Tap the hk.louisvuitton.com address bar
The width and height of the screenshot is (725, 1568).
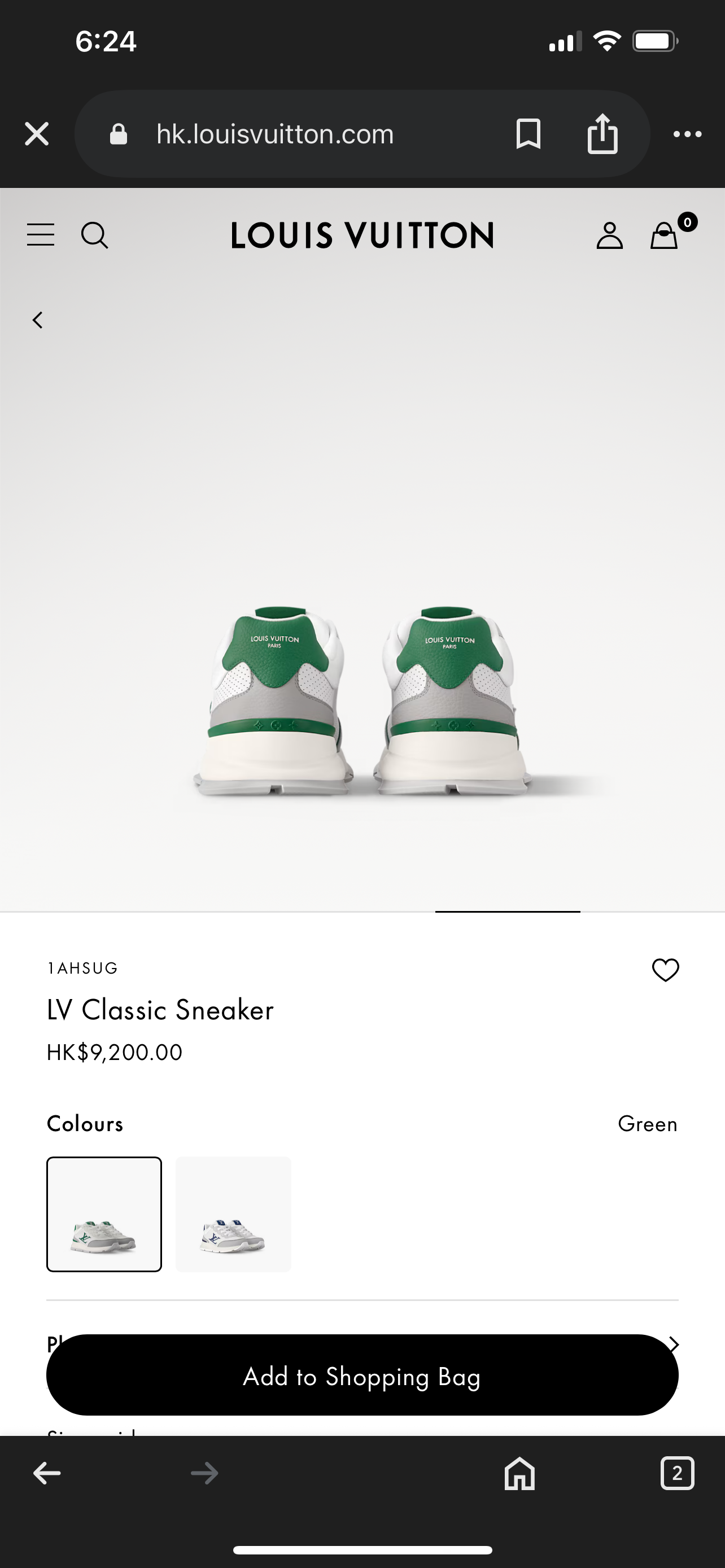[275, 134]
